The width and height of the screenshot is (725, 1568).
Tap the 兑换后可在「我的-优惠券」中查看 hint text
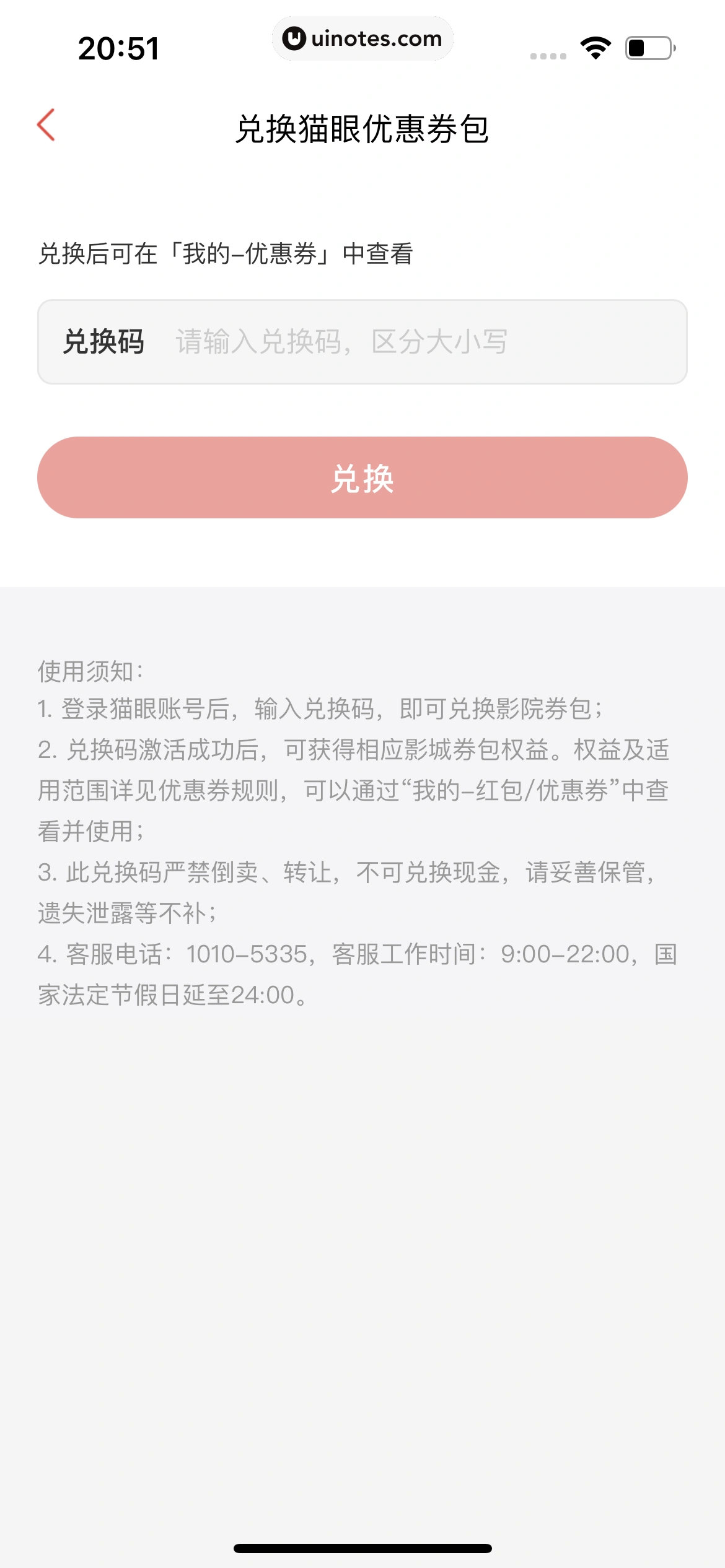pos(226,251)
